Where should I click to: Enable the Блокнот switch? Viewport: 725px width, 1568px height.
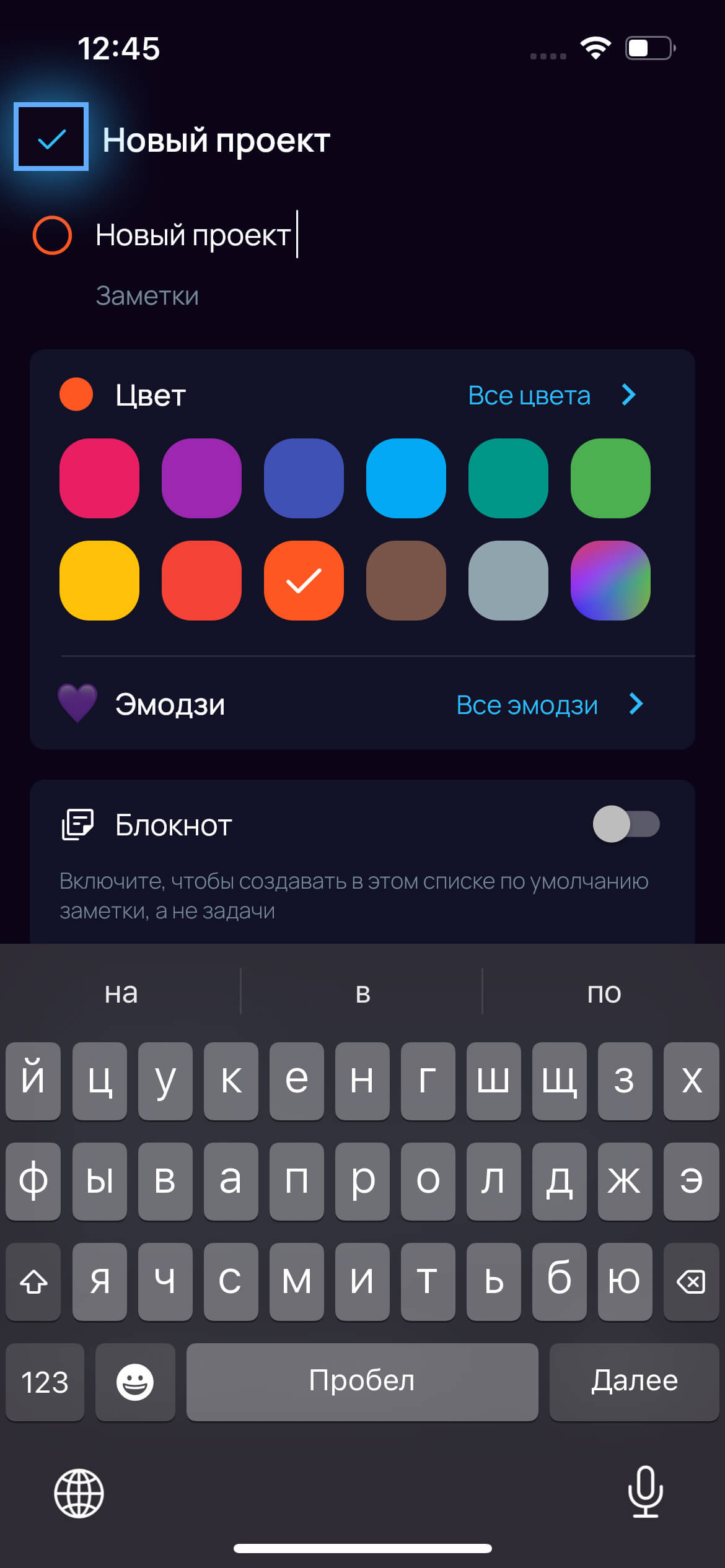pos(626,824)
